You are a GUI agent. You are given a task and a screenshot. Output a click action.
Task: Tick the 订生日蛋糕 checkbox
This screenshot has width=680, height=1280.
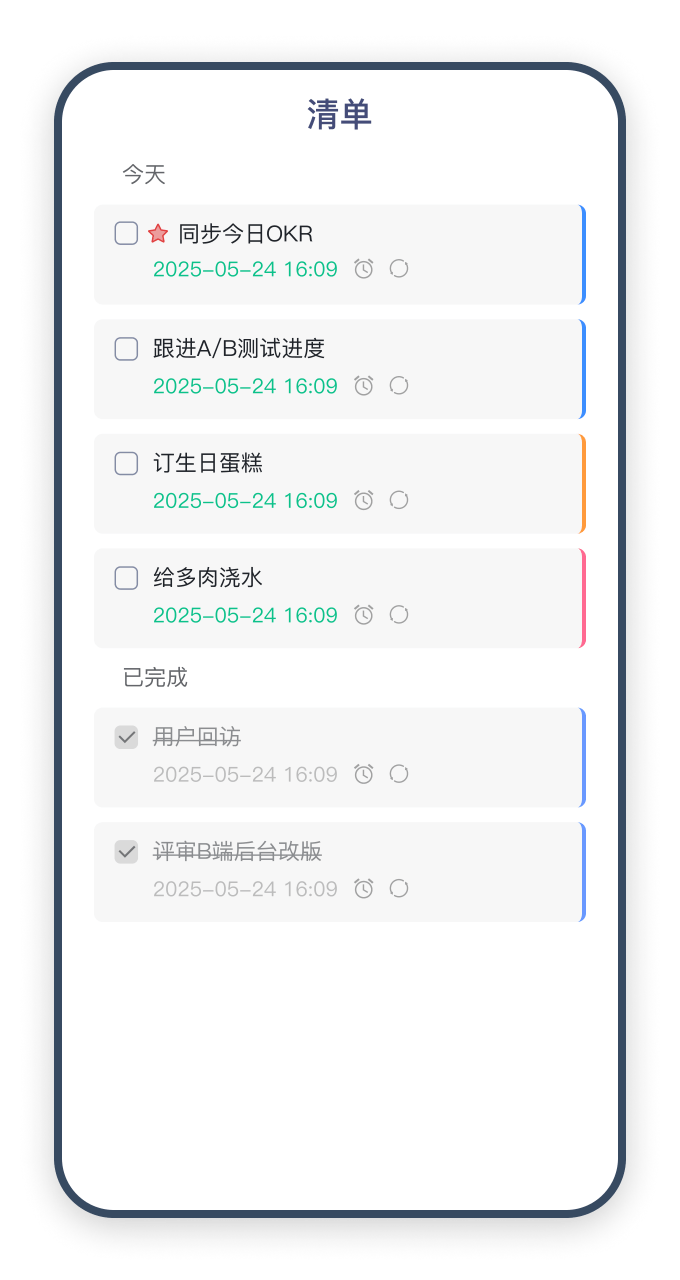(126, 463)
